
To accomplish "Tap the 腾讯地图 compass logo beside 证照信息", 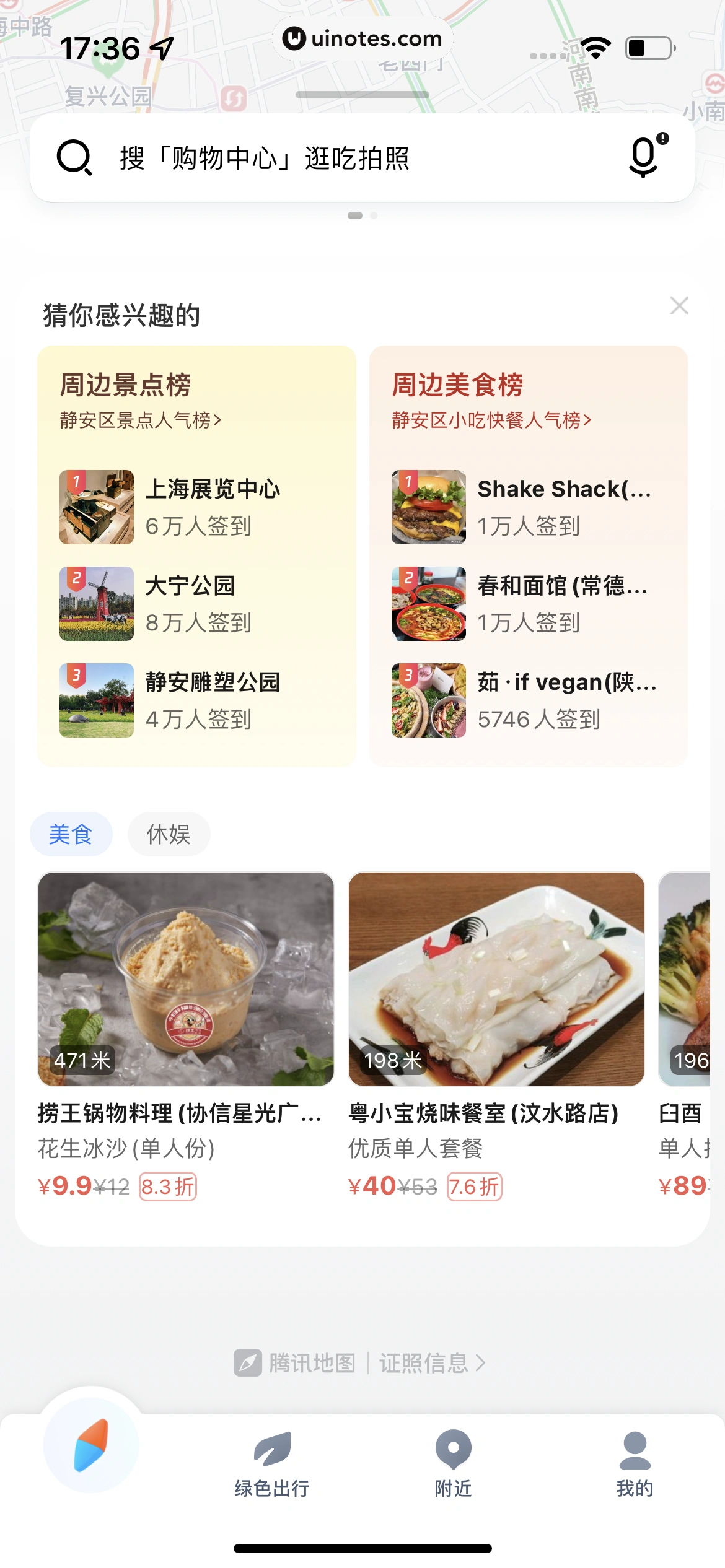I will coord(247,1362).
